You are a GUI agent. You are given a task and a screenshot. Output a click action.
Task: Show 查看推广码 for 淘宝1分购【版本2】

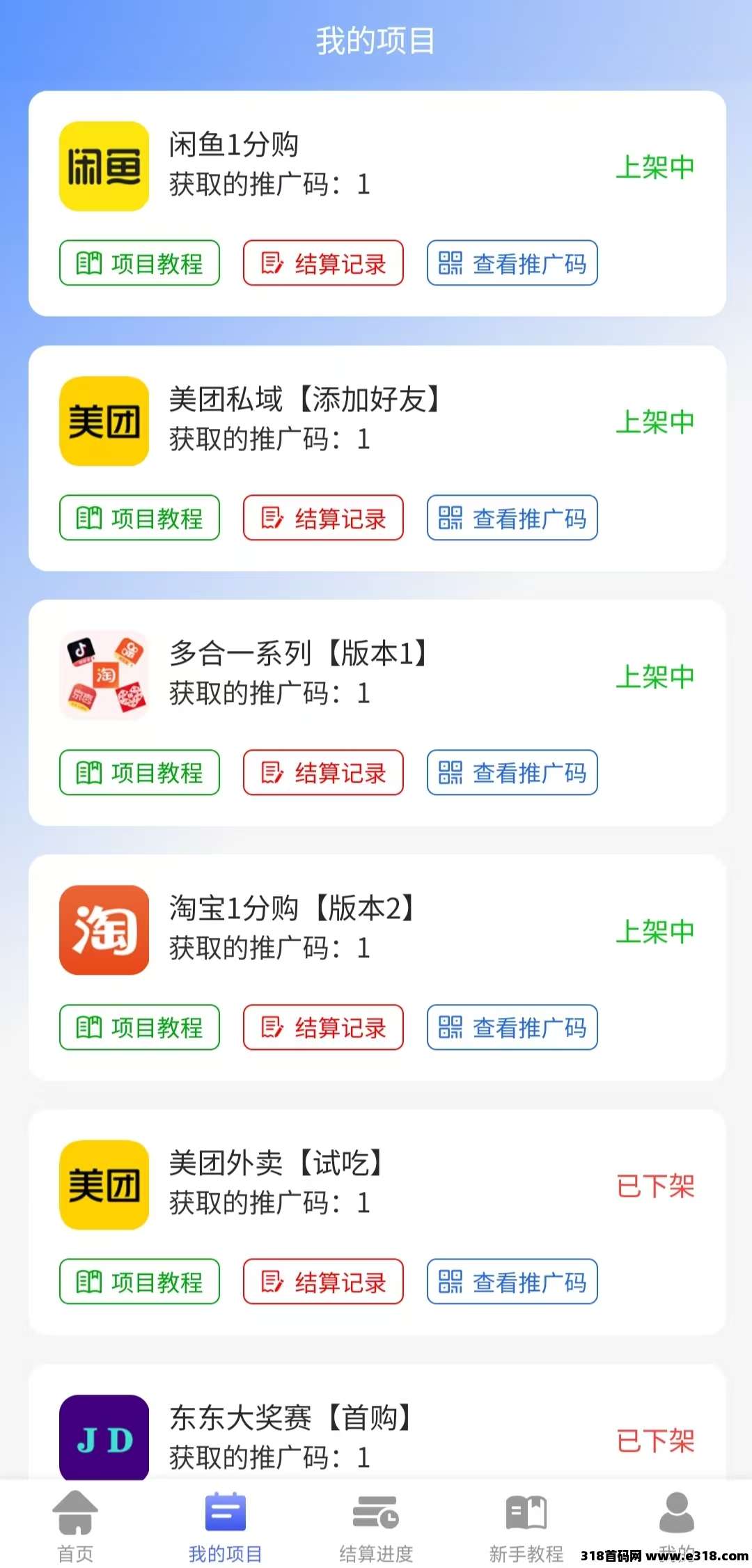point(512,1027)
